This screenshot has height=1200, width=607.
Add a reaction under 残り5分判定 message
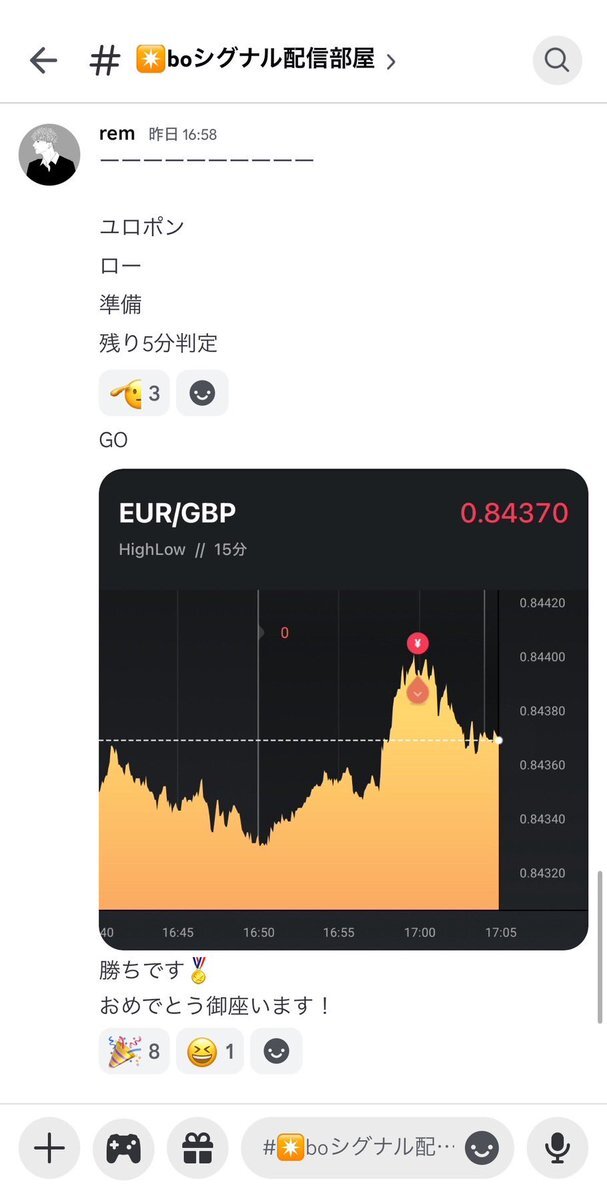pyautogui.click(x=202, y=393)
